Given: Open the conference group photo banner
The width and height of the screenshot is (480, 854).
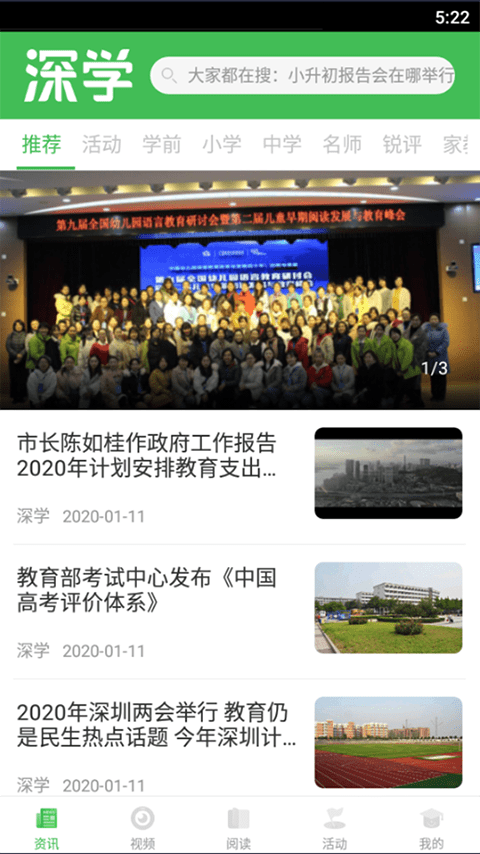Looking at the screenshot, I should pos(240,290).
